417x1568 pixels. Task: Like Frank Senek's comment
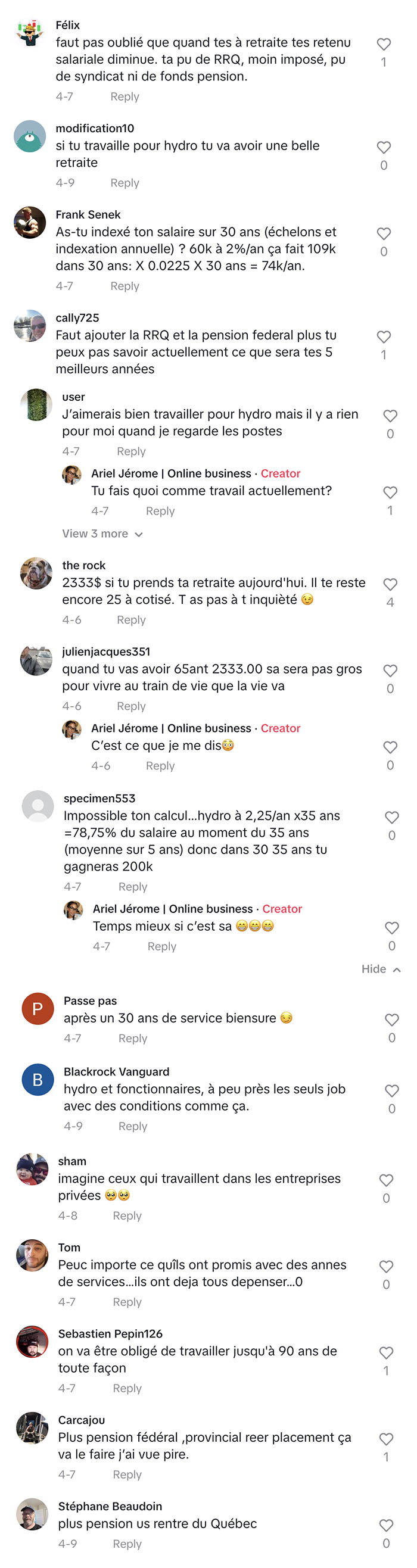coord(384,233)
